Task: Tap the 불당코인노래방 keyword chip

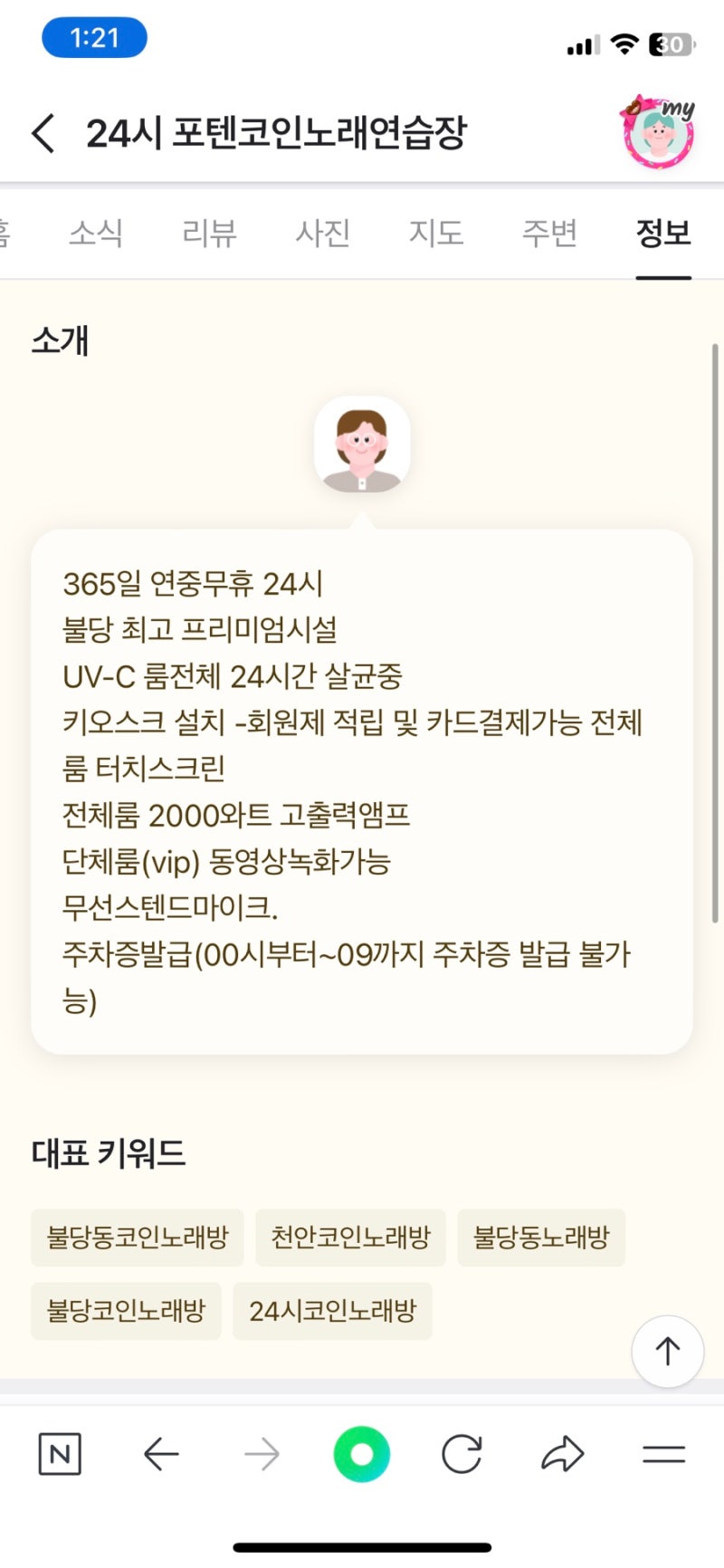Action: (125, 1310)
